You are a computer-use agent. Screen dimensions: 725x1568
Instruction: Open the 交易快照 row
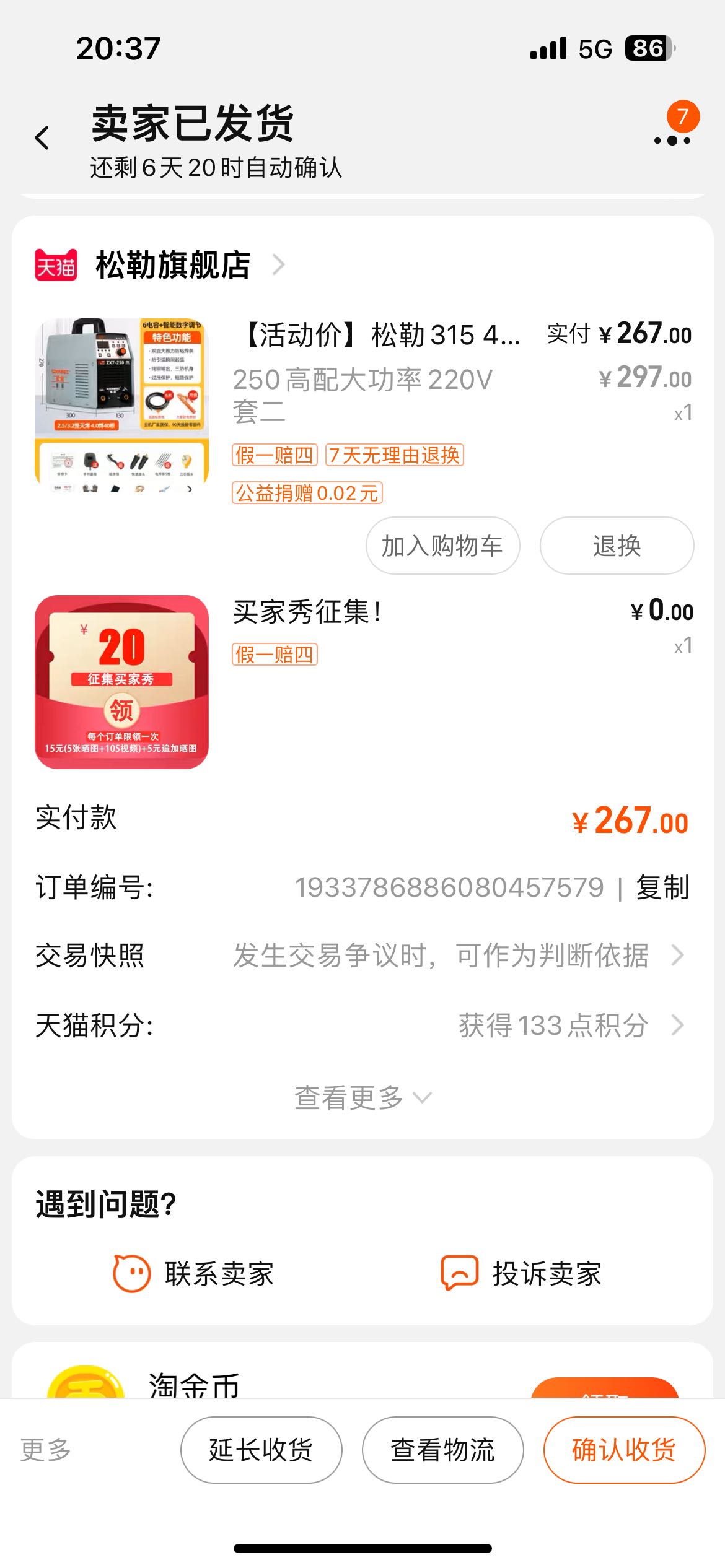(362, 956)
